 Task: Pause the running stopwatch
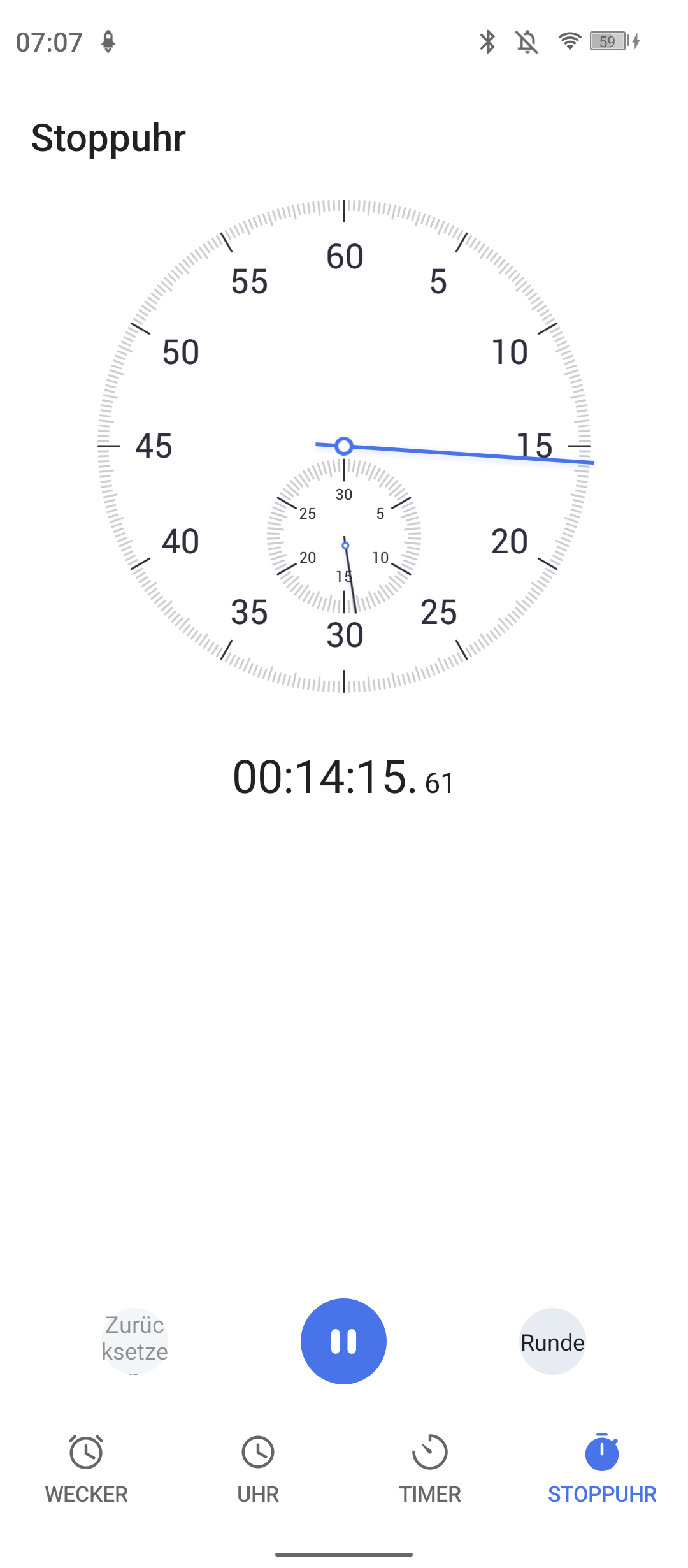[343, 1341]
